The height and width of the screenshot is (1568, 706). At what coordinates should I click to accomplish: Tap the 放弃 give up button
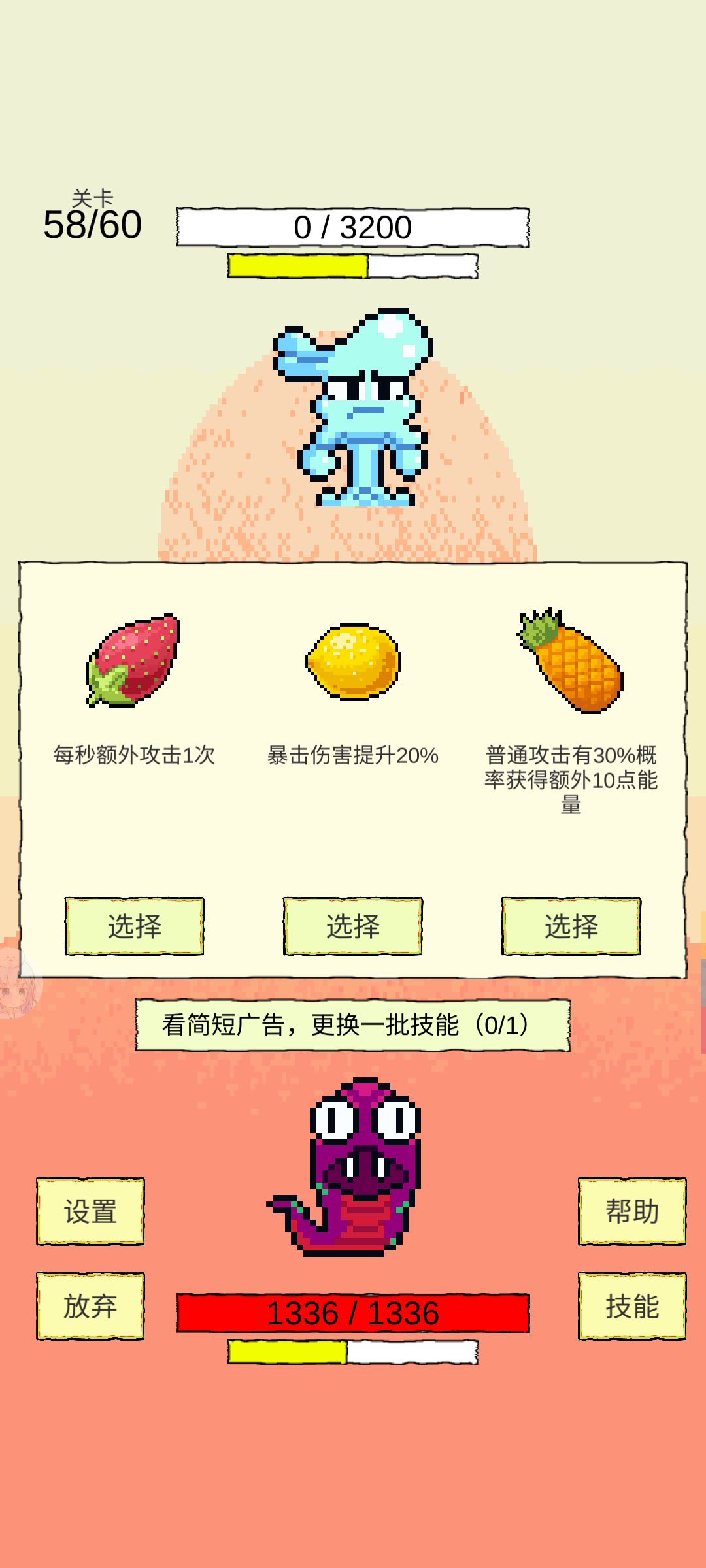(x=90, y=1306)
